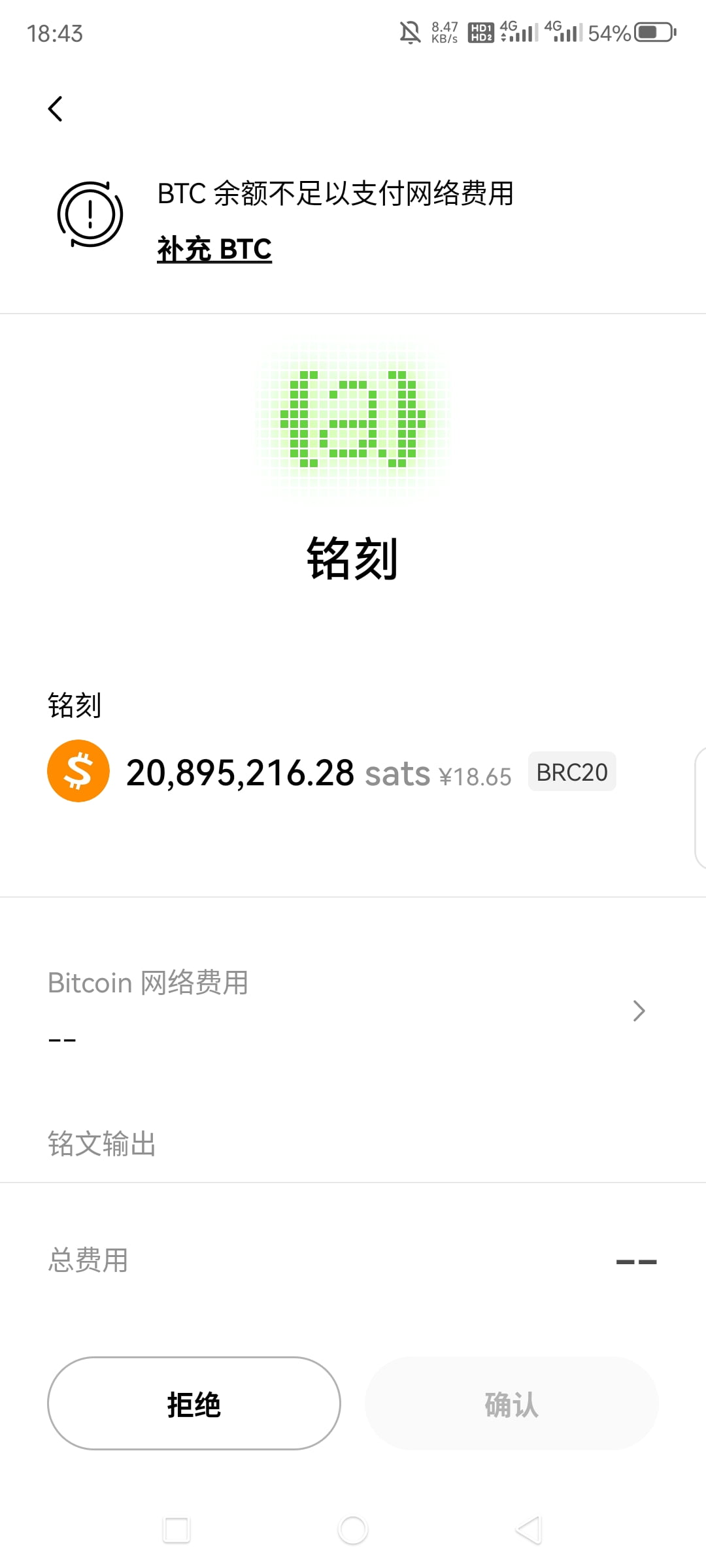The height and width of the screenshot is (1568, 706).
Task: Tap the back arrow at top left
Action: tap(56, 108)
